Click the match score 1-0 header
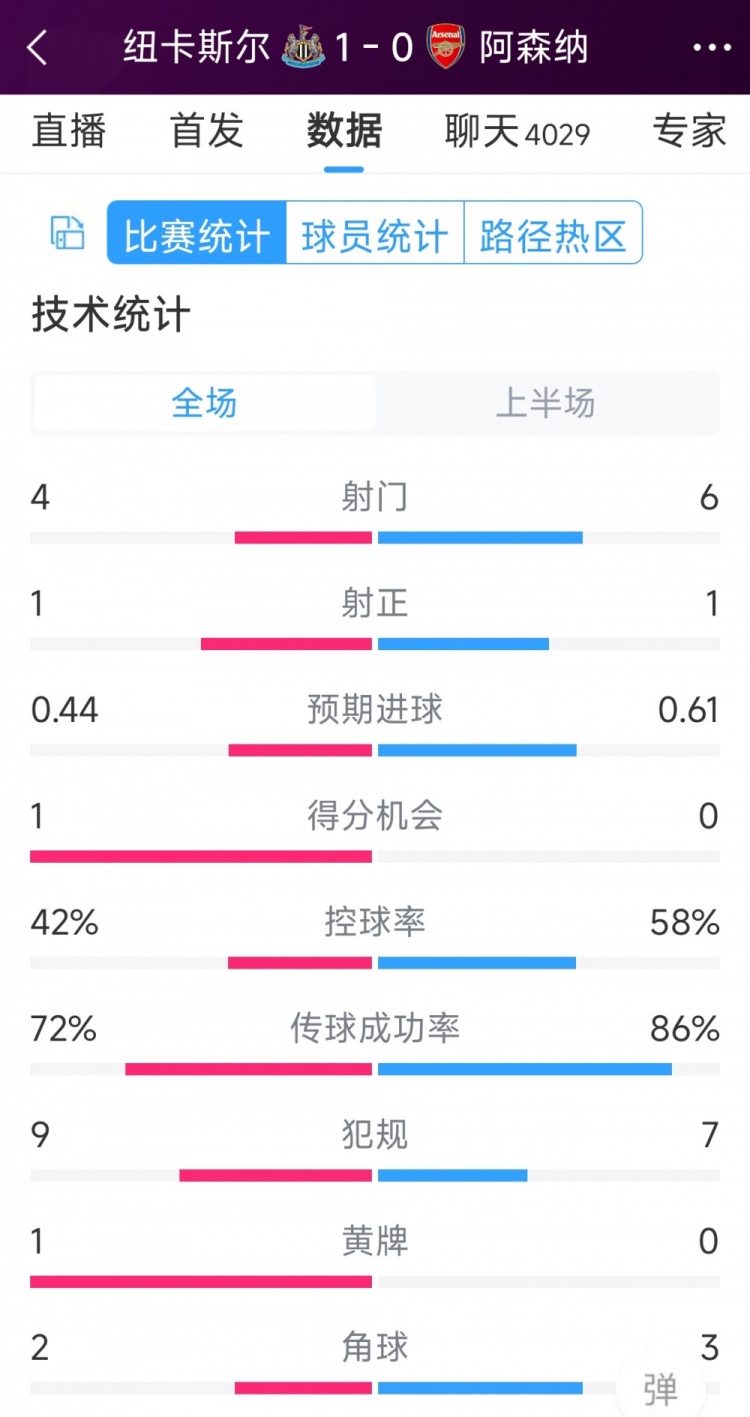Image resolution: width=750 pixels, height=1417 pixels. pyautogui.click(x=376, y=46)
